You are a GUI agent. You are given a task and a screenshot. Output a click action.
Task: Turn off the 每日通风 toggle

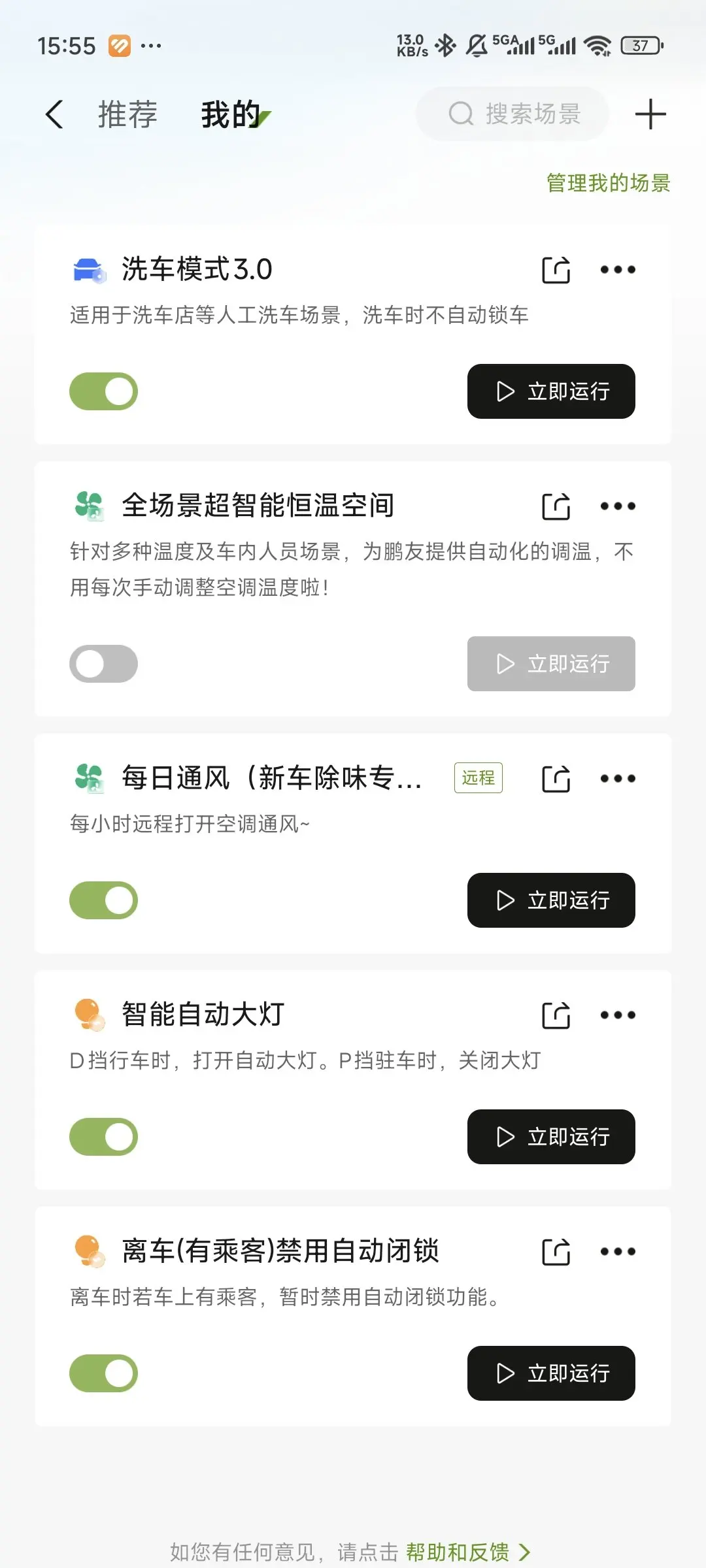coord(104,900)
